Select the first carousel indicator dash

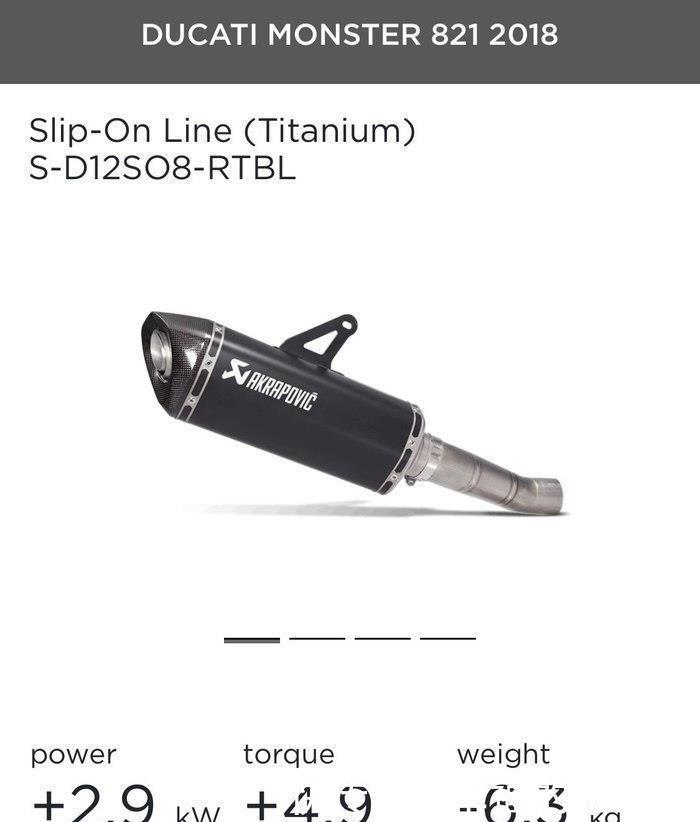pyautogui.click(x=252, y=638)
